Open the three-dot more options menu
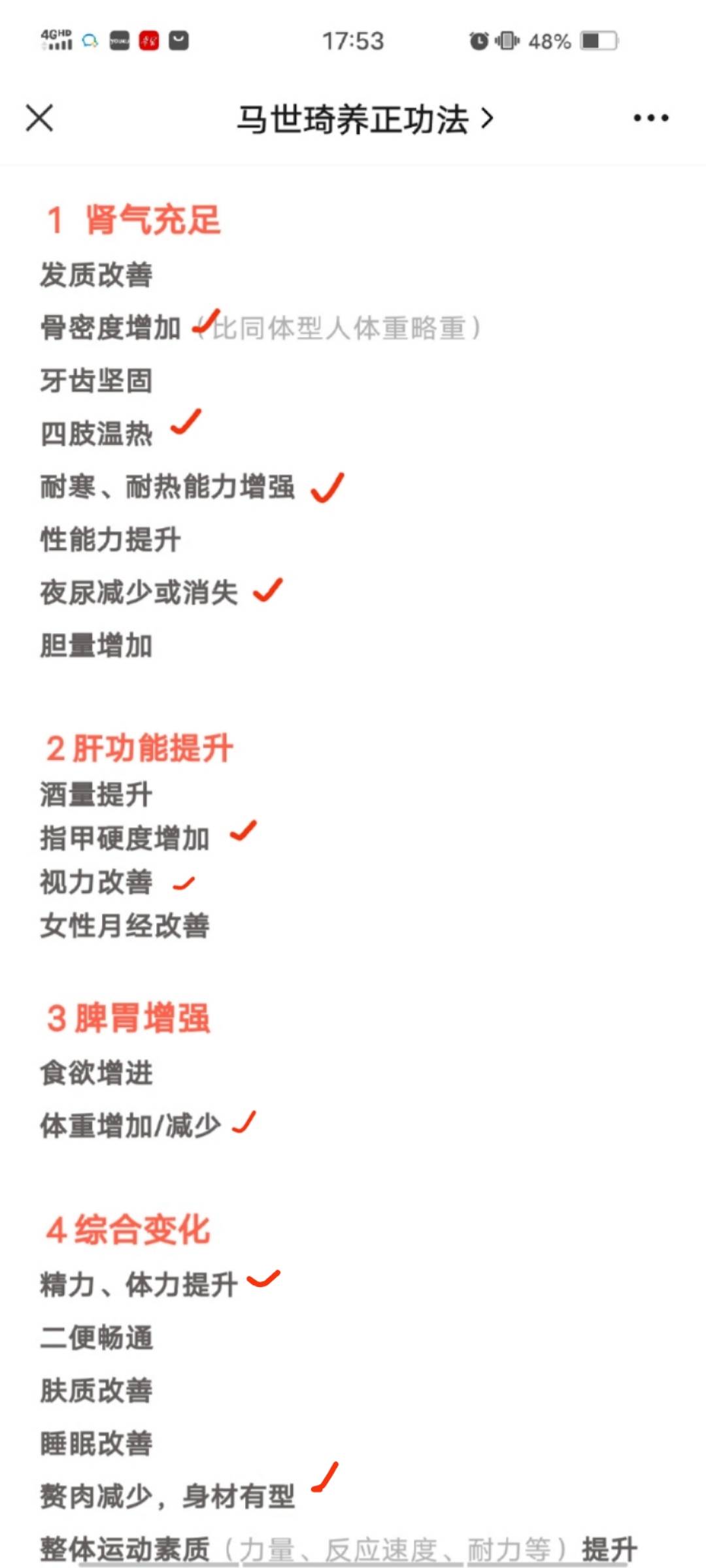Image resolution: width=706 pixels, height=1568 pixels. click(x=650, y=118)
